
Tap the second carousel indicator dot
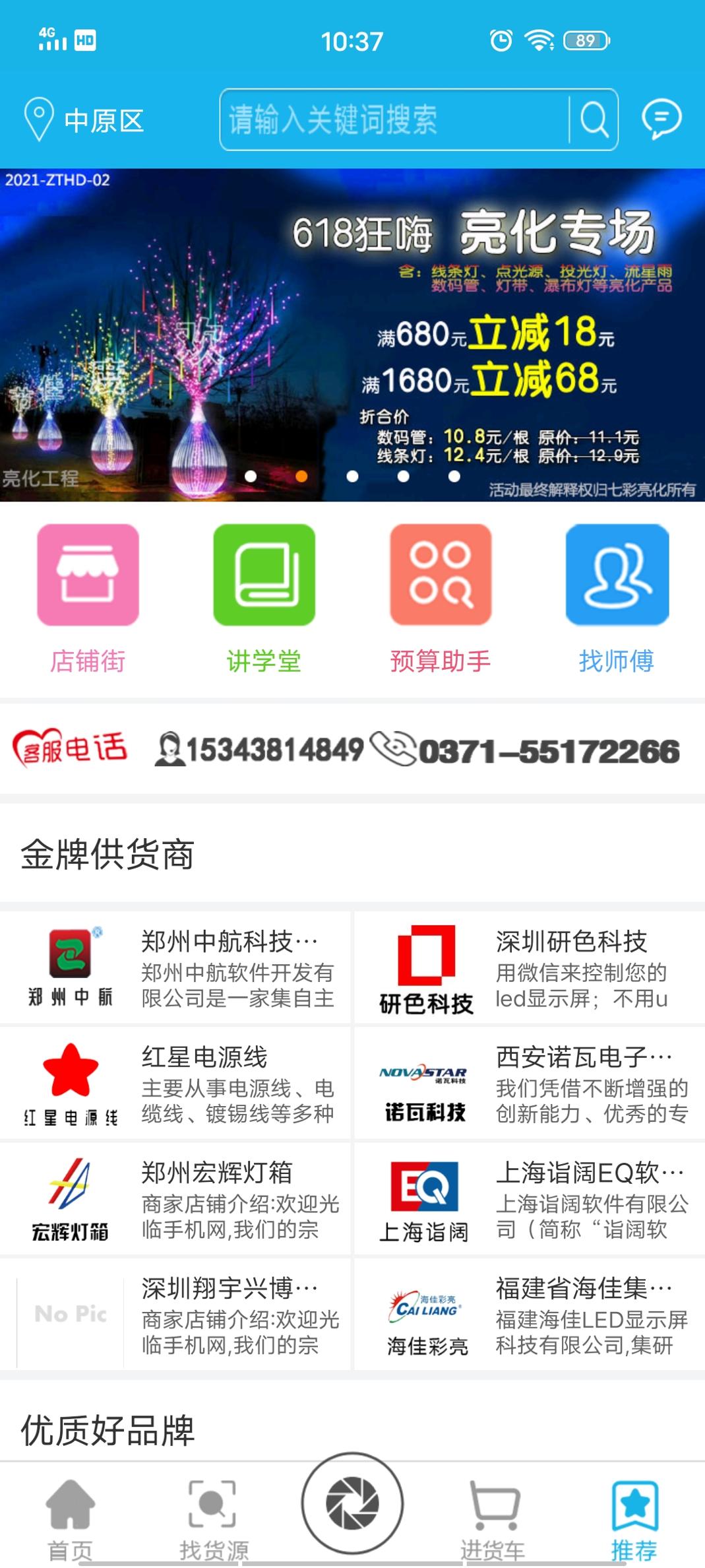(301, 474)
